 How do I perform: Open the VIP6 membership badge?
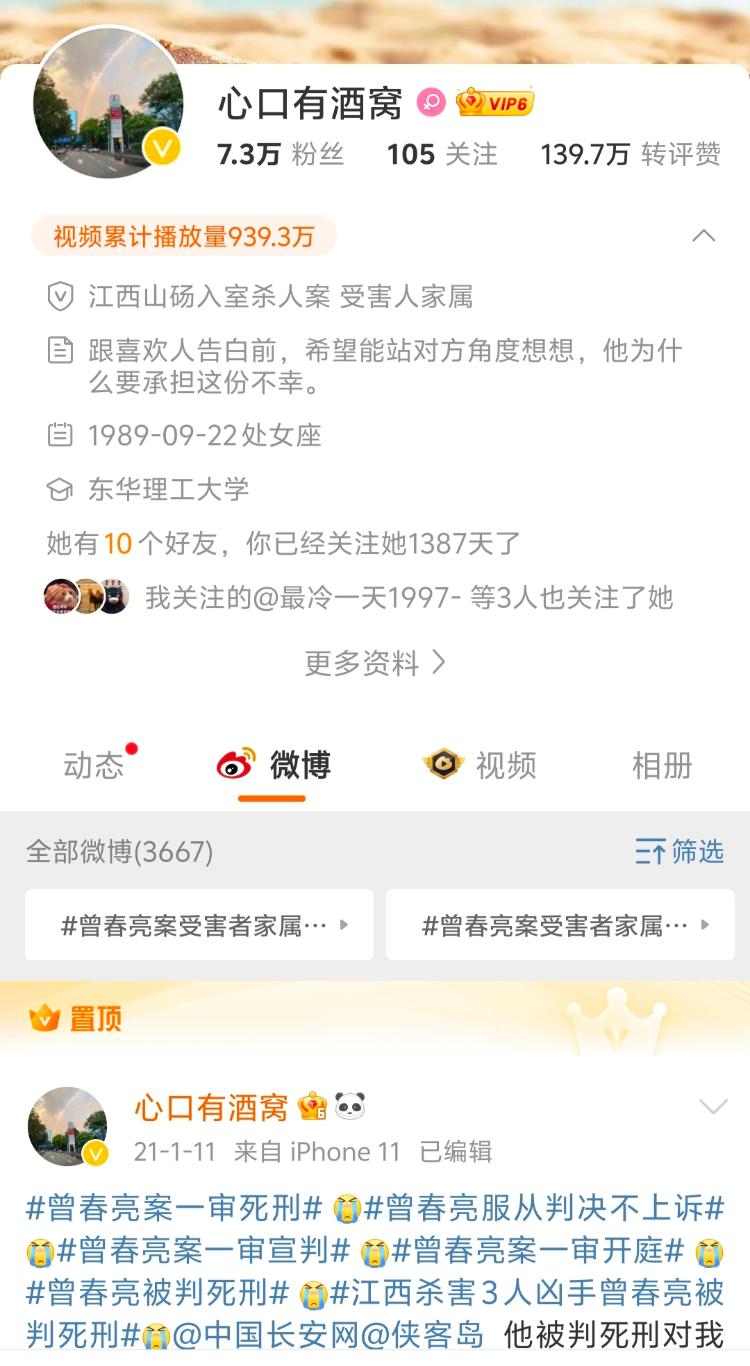pyautogui.click(x=495, y=102)
